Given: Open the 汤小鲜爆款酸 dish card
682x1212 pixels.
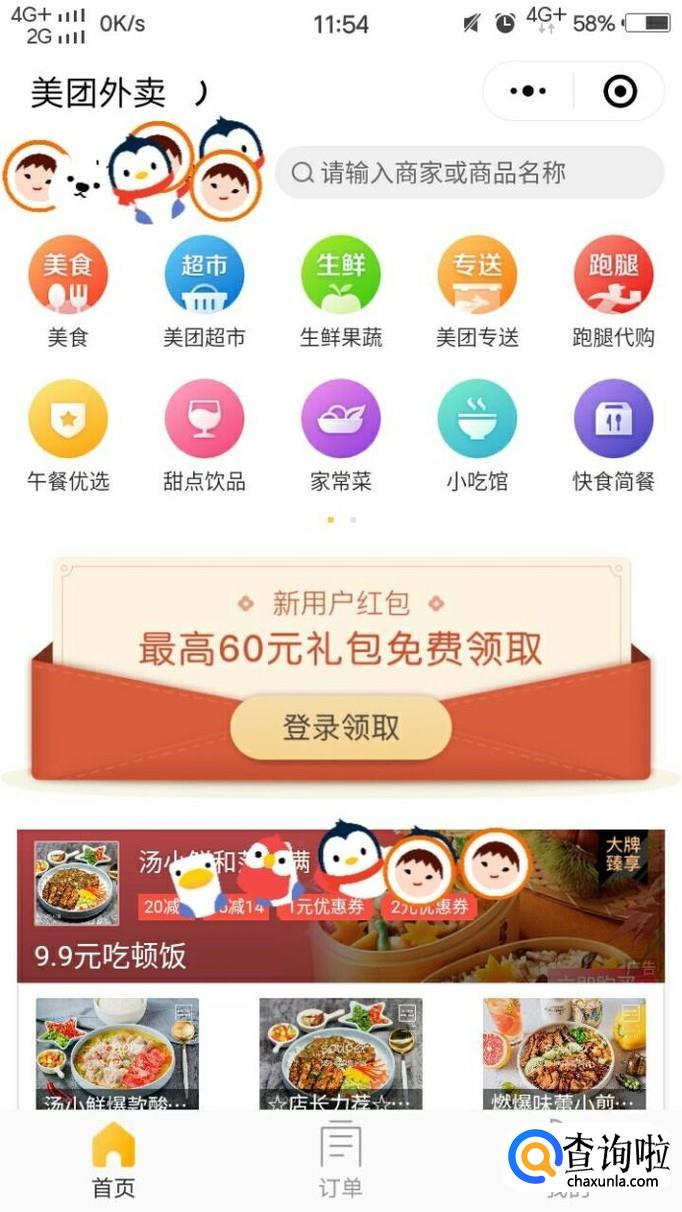Looking at the screenshot, I should click(x=117, y=1054).
